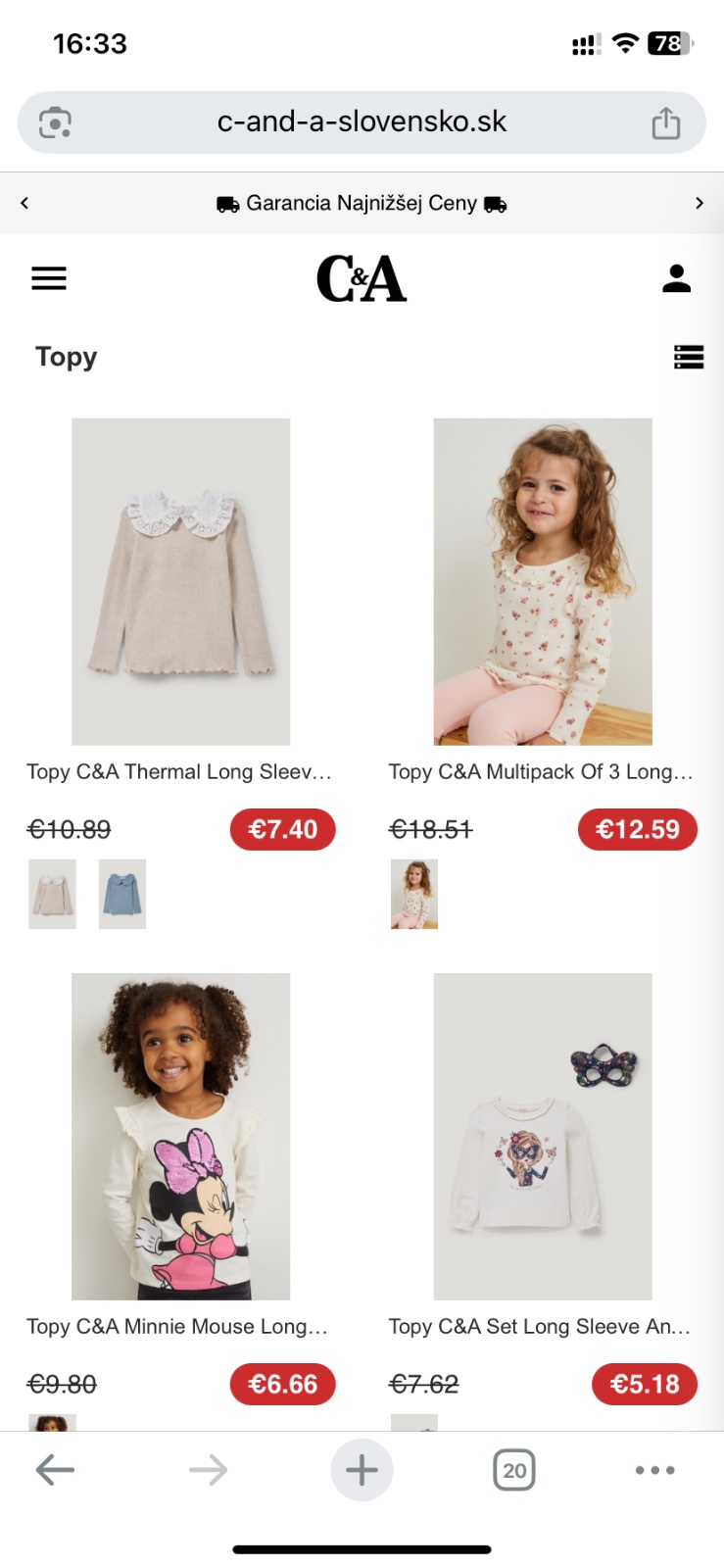Show the next promo banner message
Image resolution: width=724 pixels, height=1568 pixels.
pos(699,203)
